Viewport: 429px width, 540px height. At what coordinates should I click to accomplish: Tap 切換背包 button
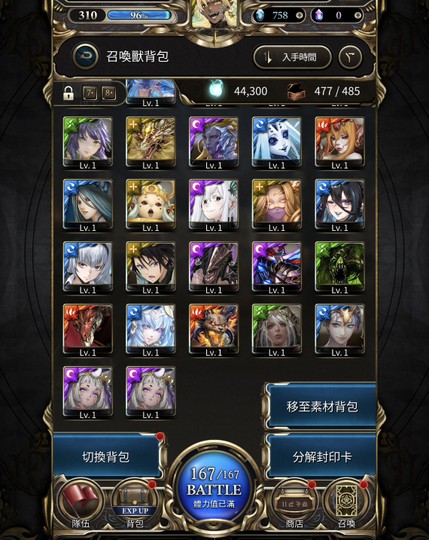tap(107, 457)
